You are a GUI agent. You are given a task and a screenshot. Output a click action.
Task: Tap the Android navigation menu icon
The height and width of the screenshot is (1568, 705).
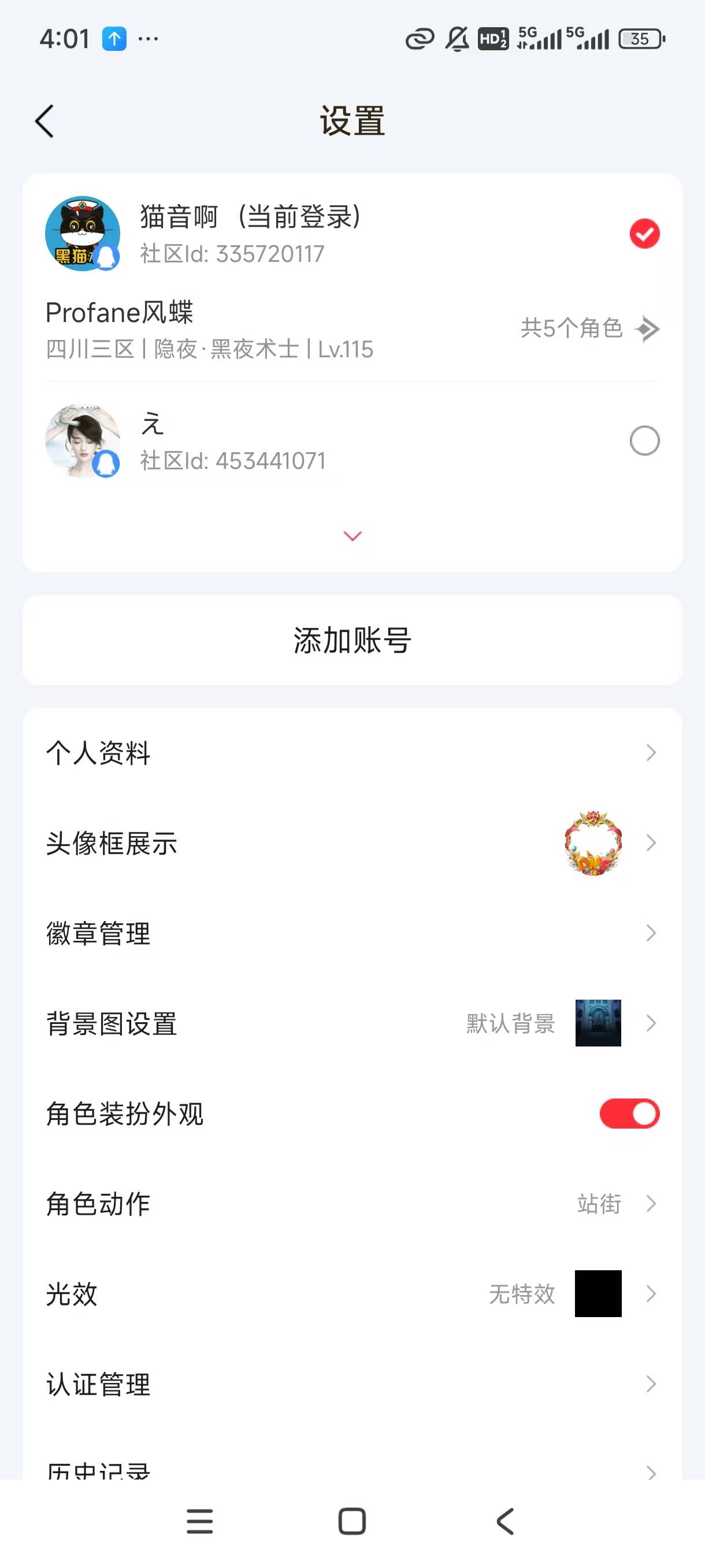coord(199,1522)
